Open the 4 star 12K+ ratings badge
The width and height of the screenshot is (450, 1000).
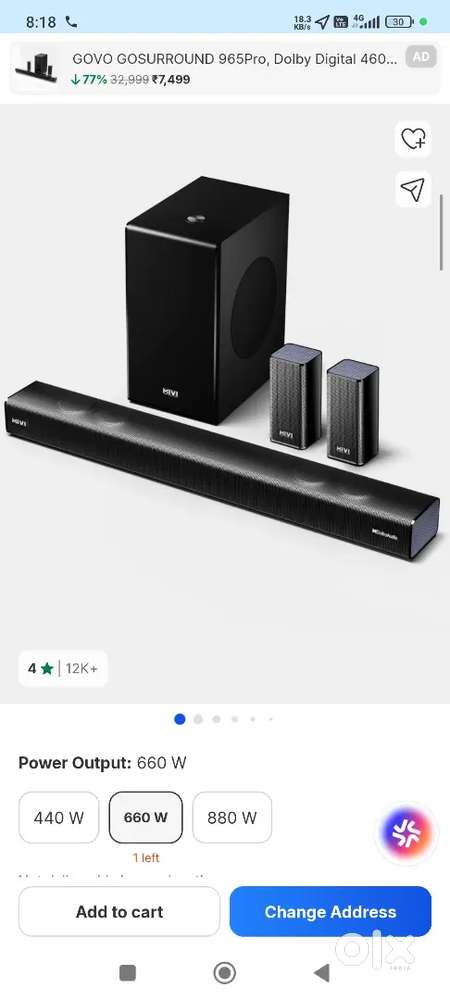(x=63, y=668)
